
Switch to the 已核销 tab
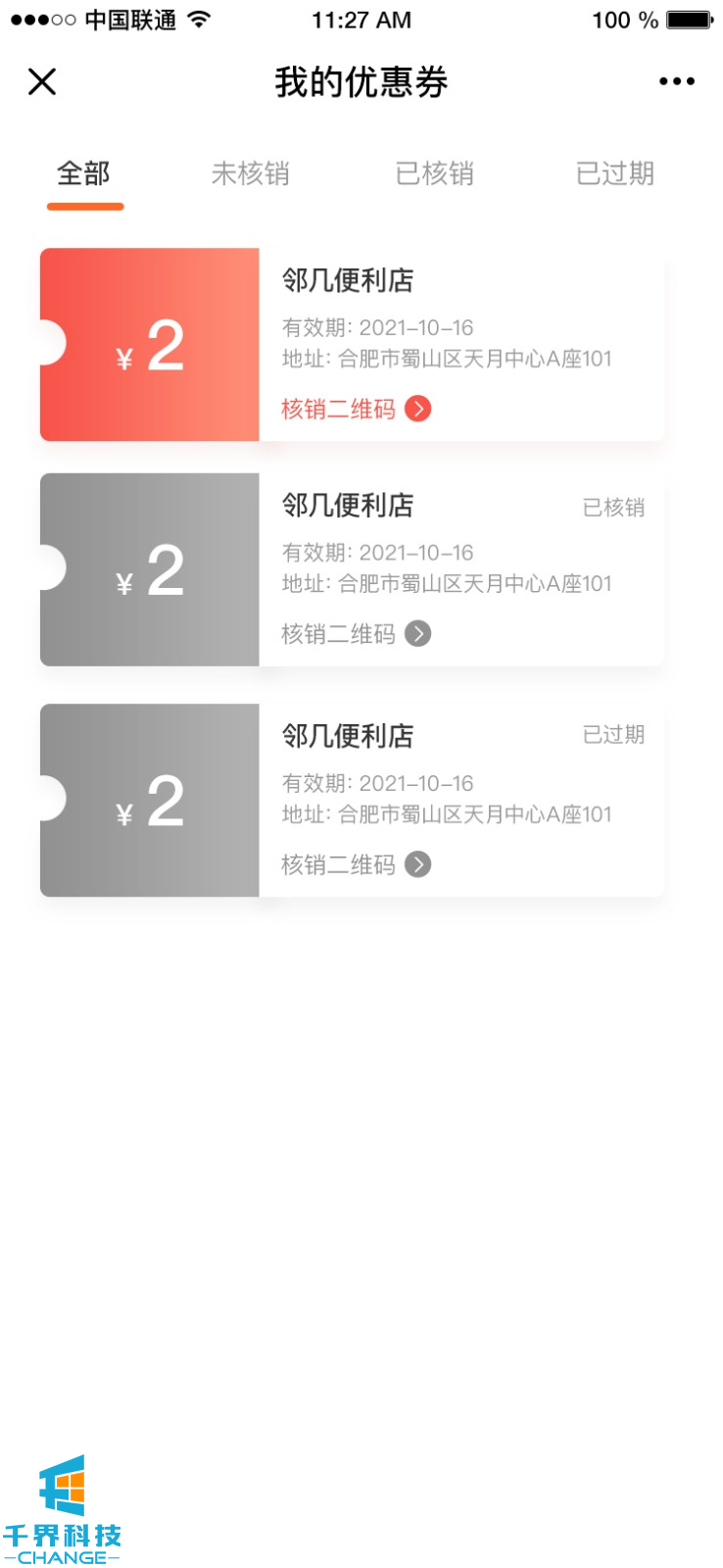[x=434, y=174]
